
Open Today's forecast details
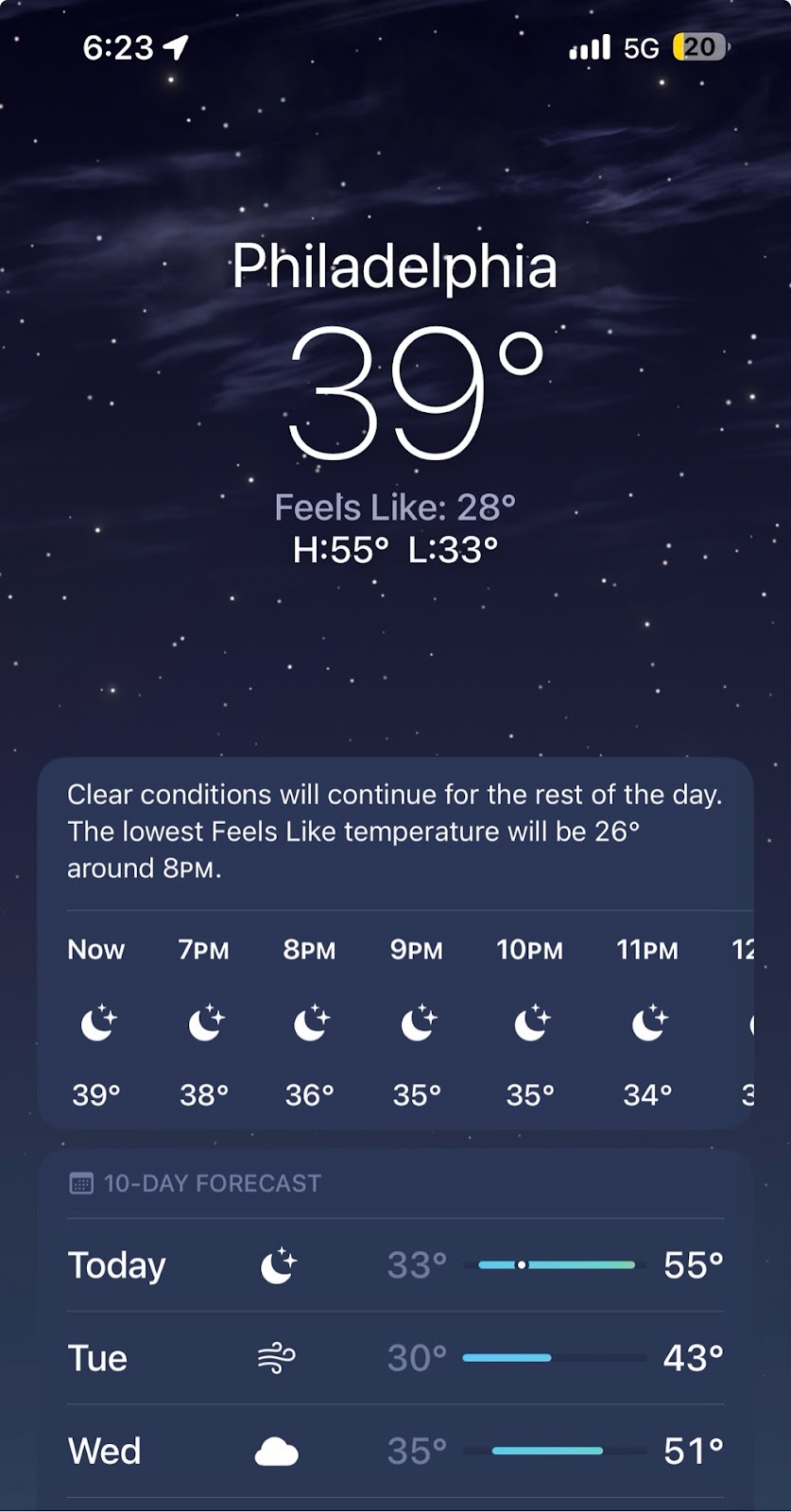pyautogui.click(x=395, y=1264)
